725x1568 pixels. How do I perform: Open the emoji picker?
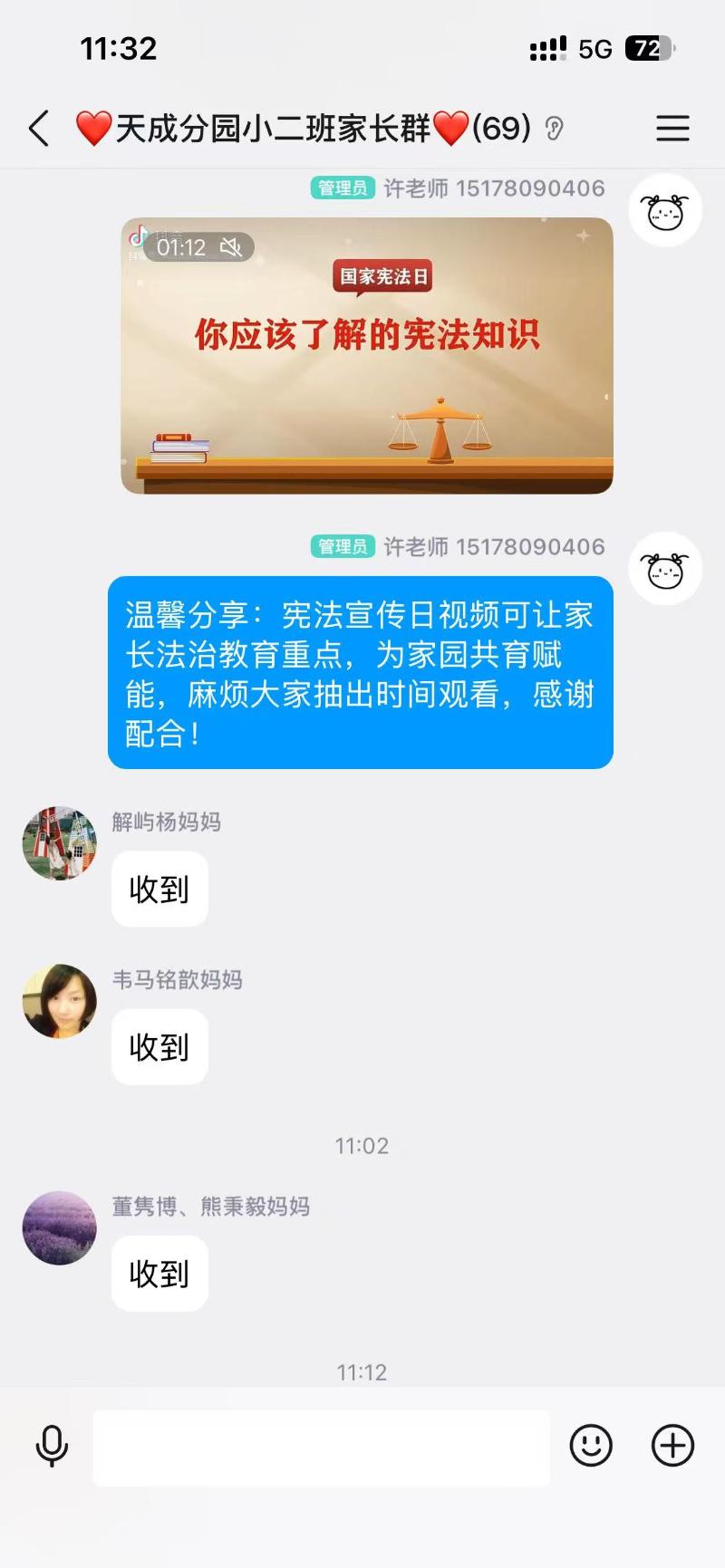(x=591, y=1446)
